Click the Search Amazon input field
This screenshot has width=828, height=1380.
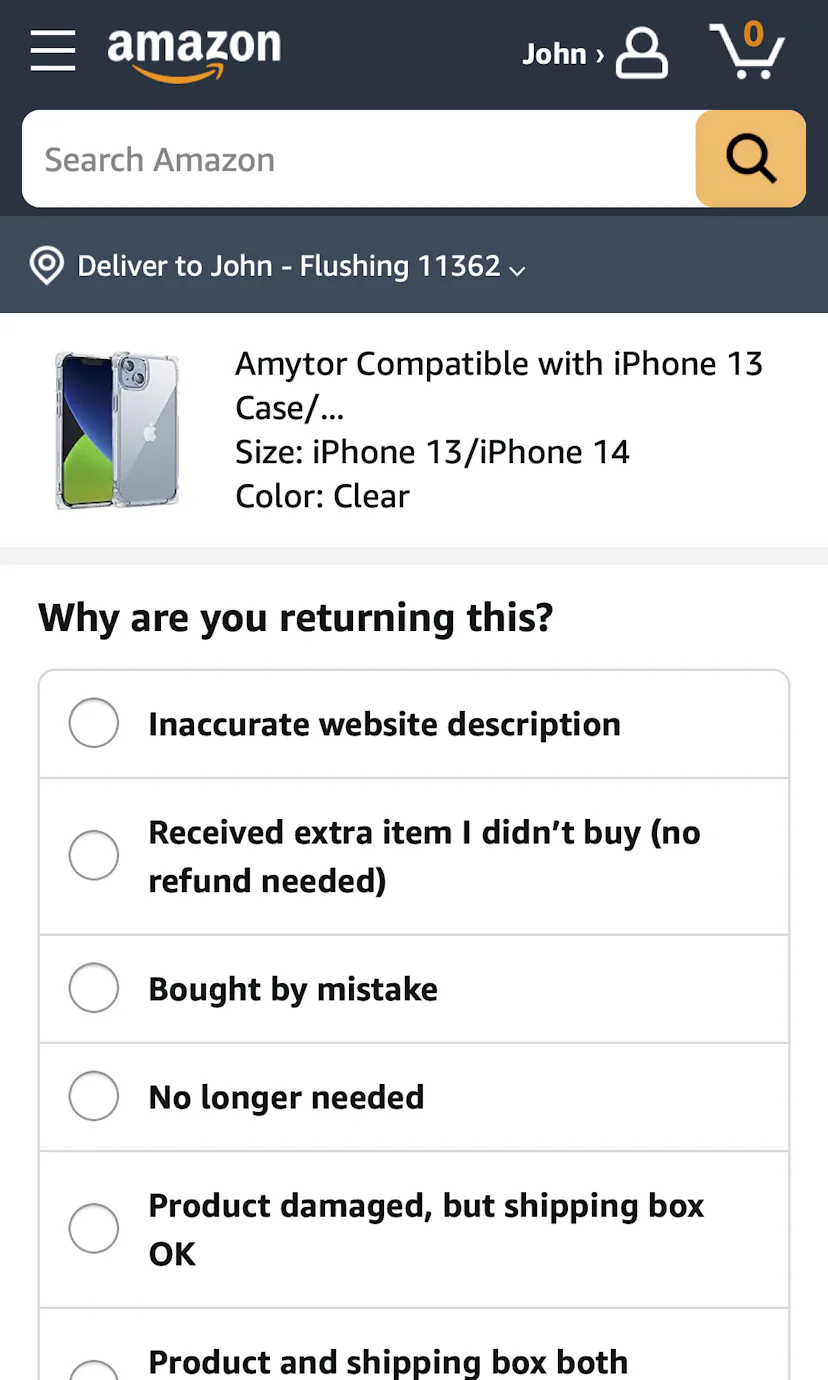pos(350,158)
